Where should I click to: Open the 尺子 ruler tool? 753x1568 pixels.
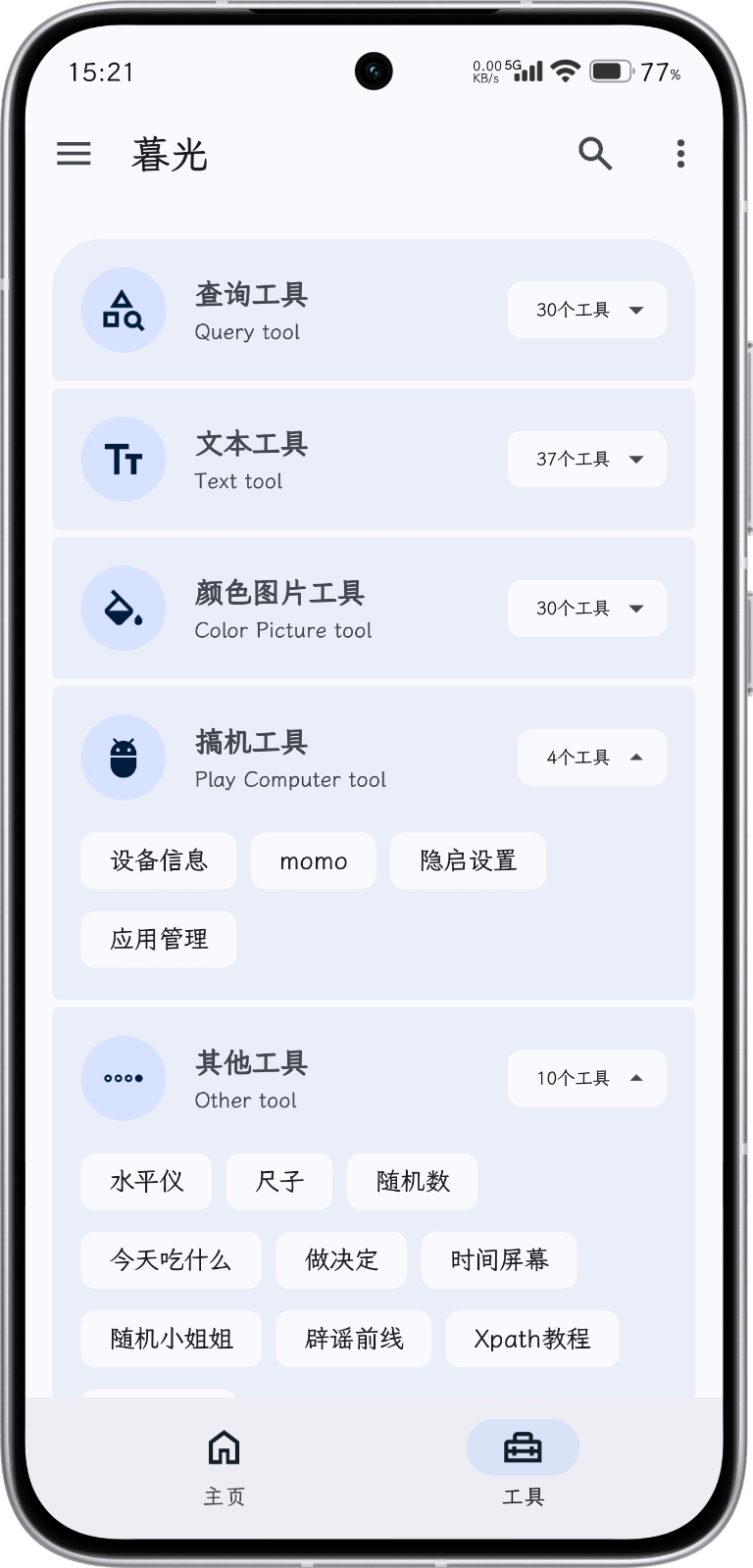[279, 1182]
